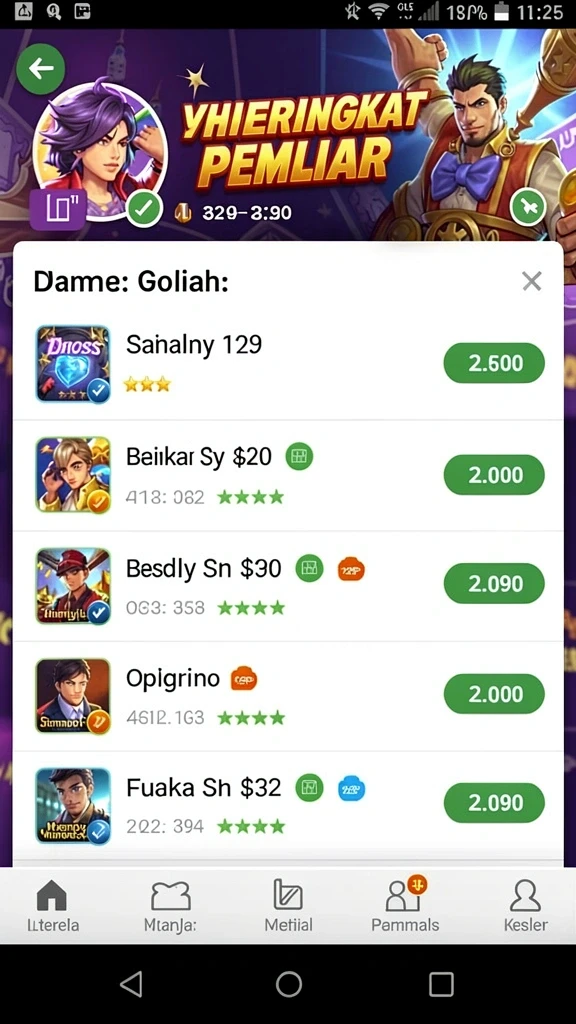Viewport: 576px width, 1024px height.
Task: Open recent apps from the navigation bar
Action: [441, 984]
